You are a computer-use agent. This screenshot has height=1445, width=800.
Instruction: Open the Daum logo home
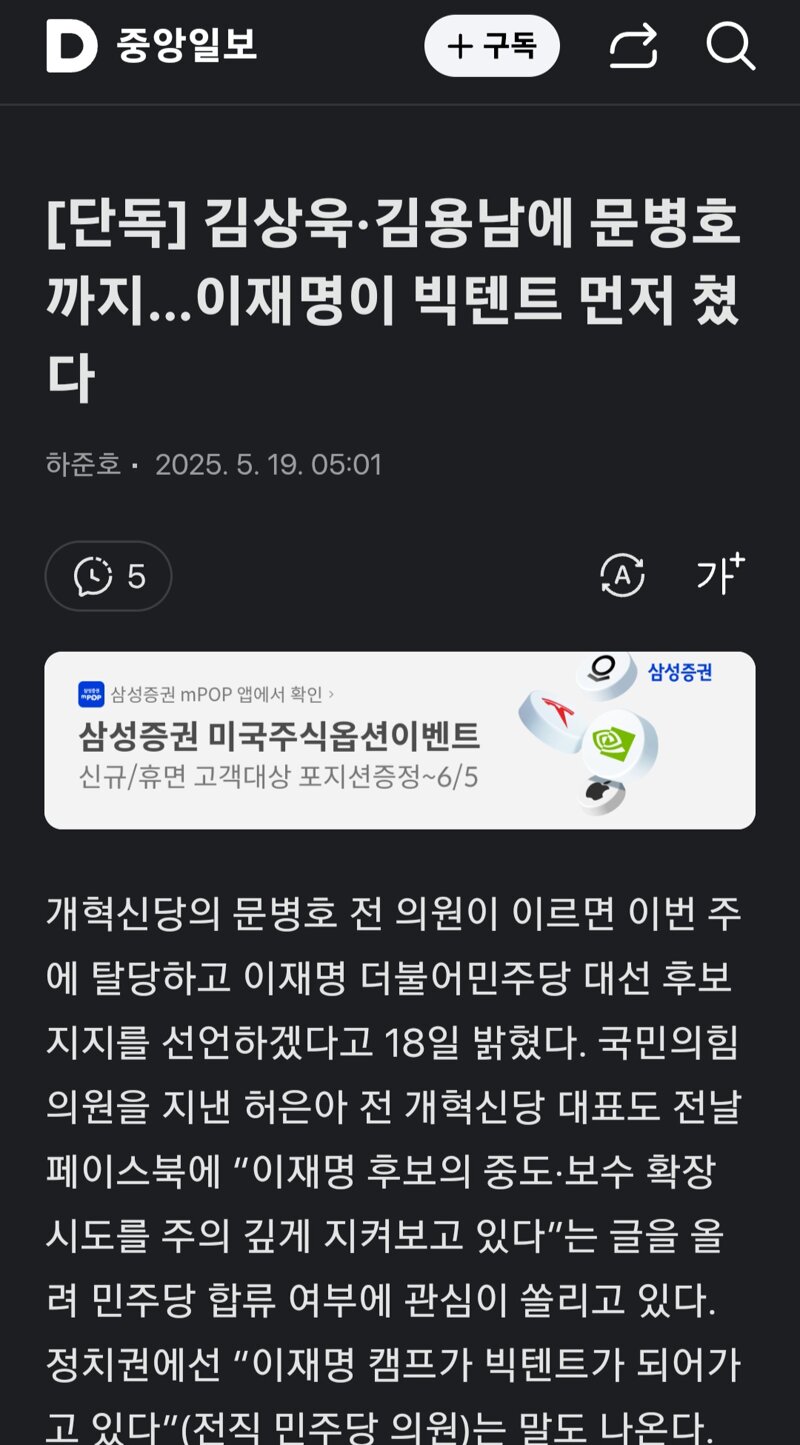72,46
